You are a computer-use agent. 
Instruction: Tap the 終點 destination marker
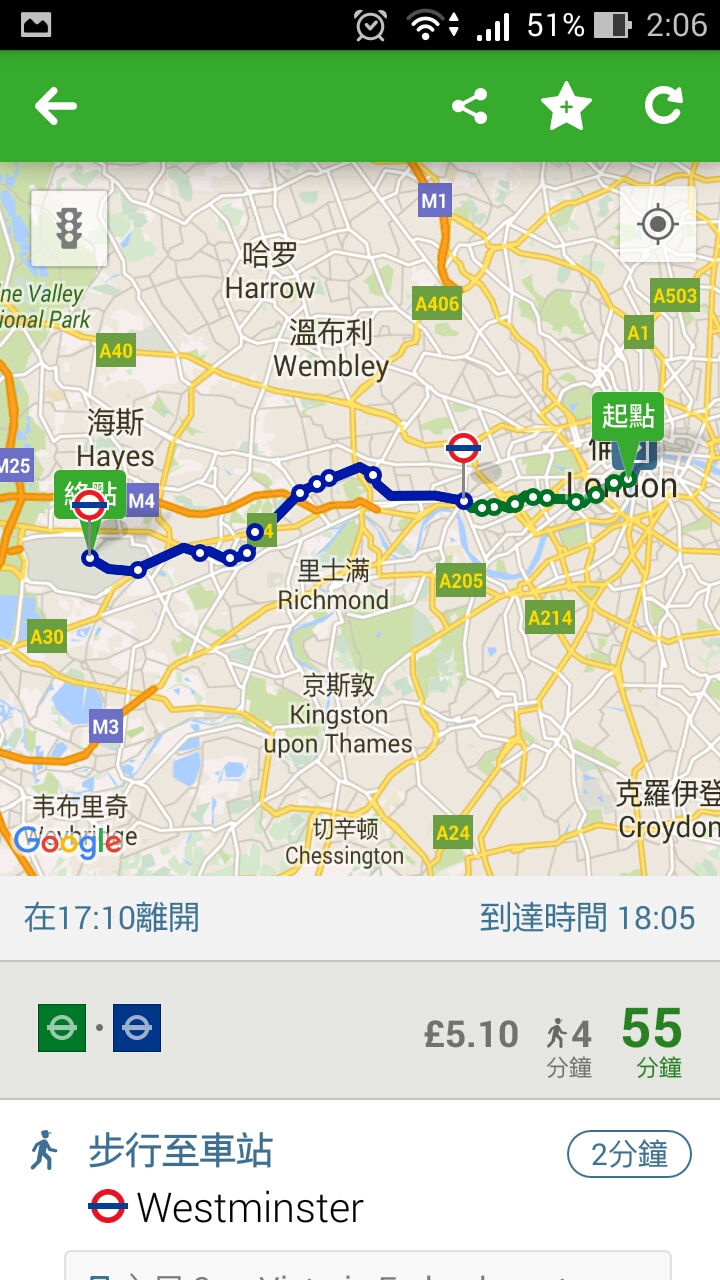click(x=90, y=496)
